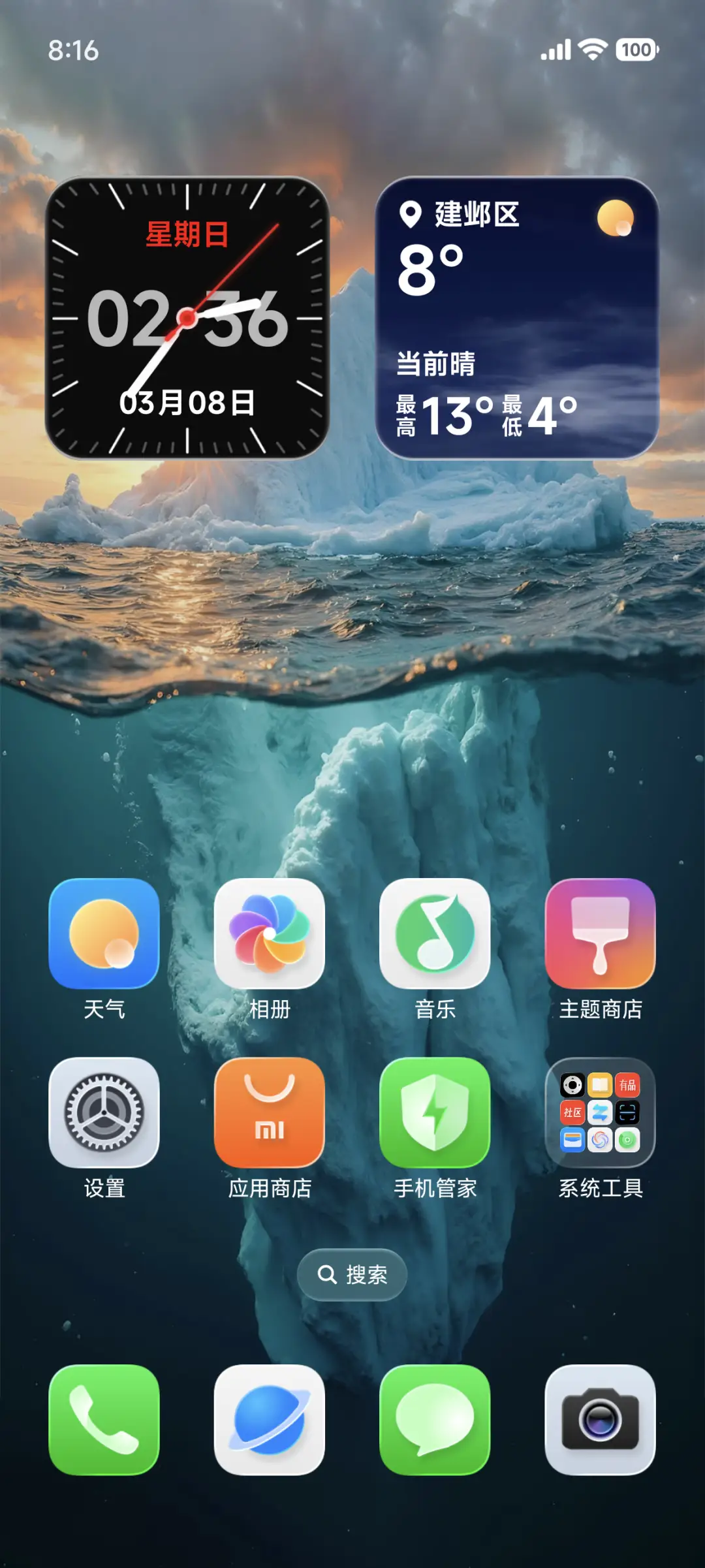The image size is (705, 1568).
Task: Open the 建邺区 weather widget
Action: tap(516, 318)
